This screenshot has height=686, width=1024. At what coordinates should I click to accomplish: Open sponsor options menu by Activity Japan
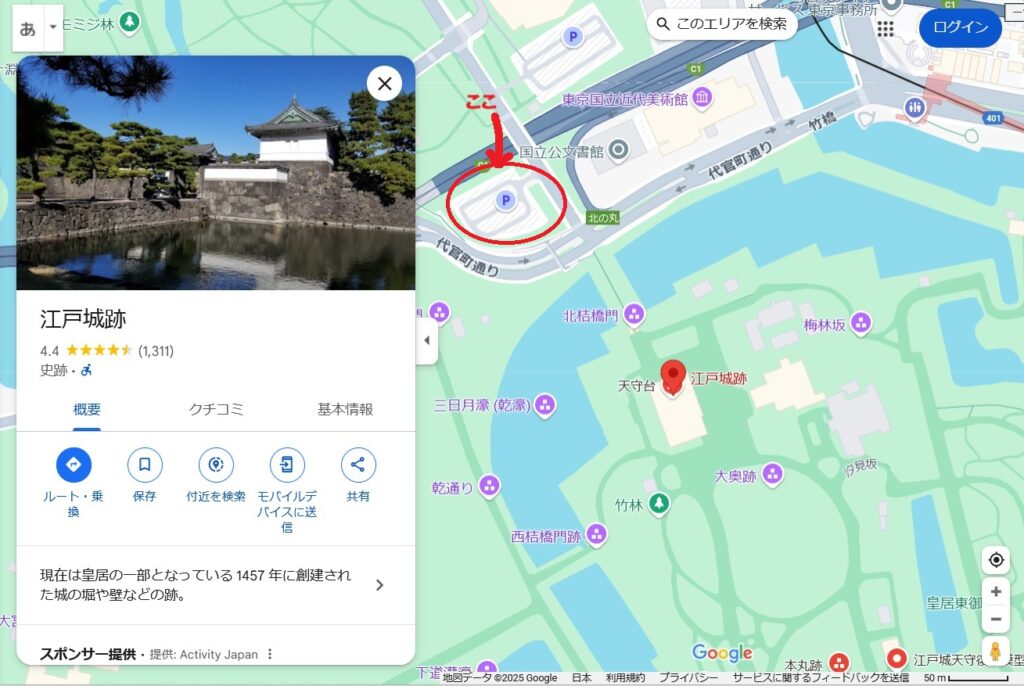pos(269,655)
